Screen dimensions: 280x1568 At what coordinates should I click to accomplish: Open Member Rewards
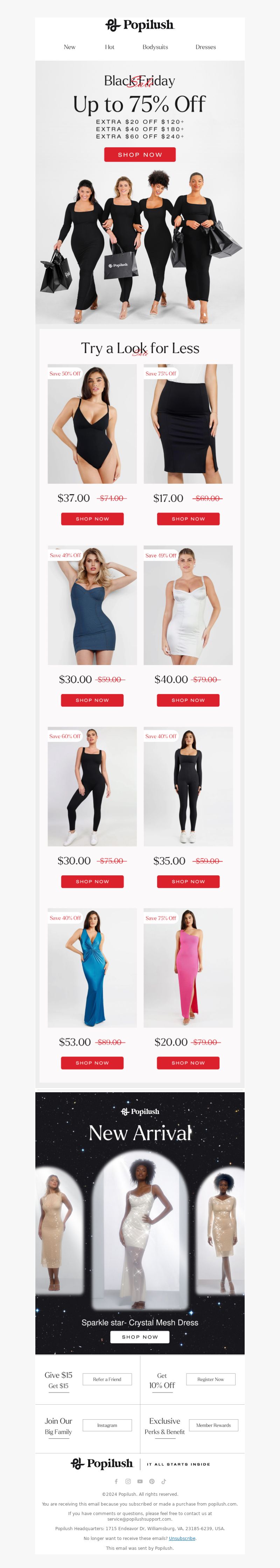[213, 1425]
